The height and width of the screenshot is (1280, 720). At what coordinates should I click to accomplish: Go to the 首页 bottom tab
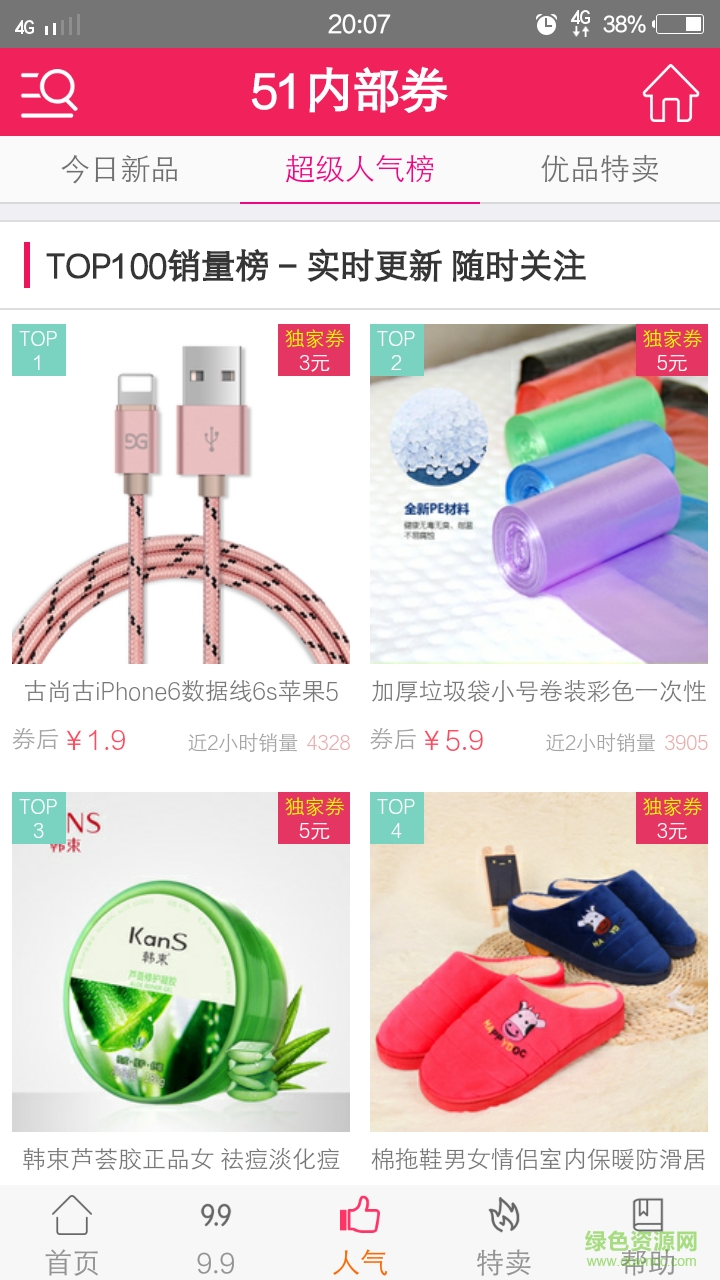click(x=72, y=1235)
